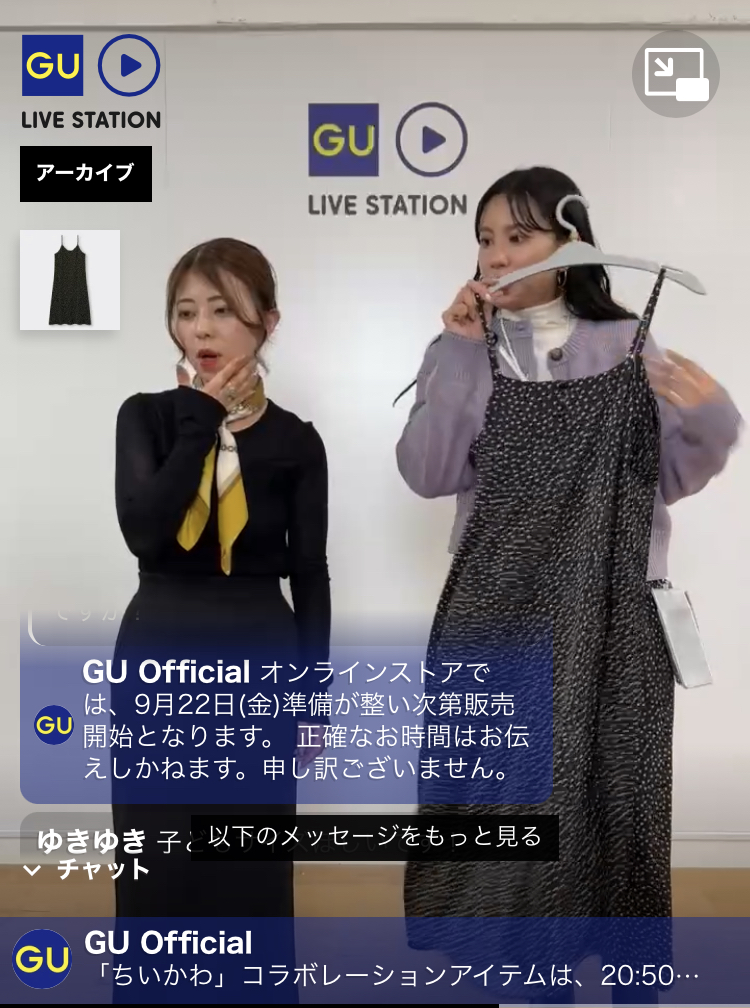Open the black dress product thumbnail
The height and width of the screenshot is (1008, 750).
pos(70,280)
